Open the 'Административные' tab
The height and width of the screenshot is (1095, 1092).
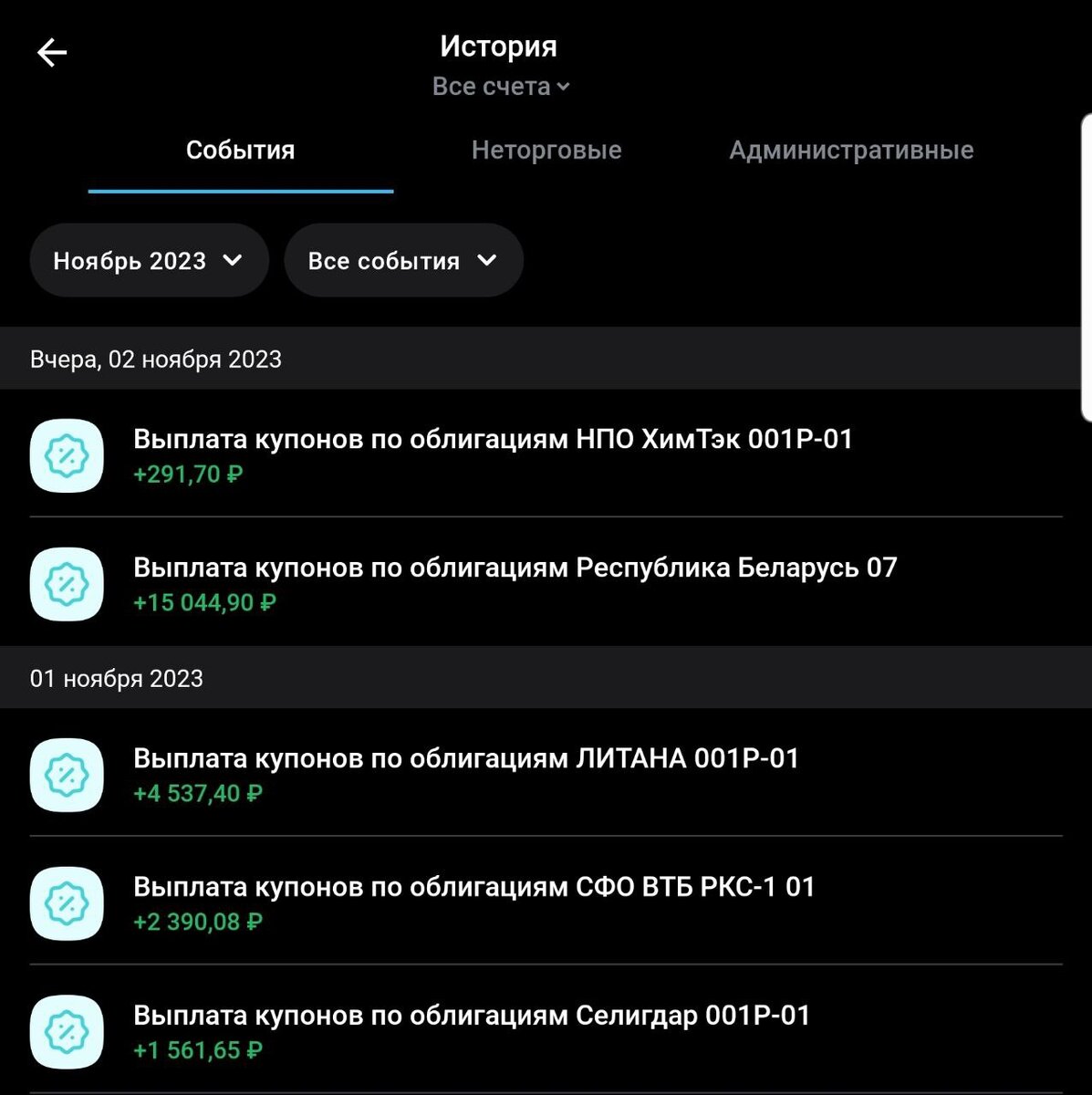click(850, 151)
